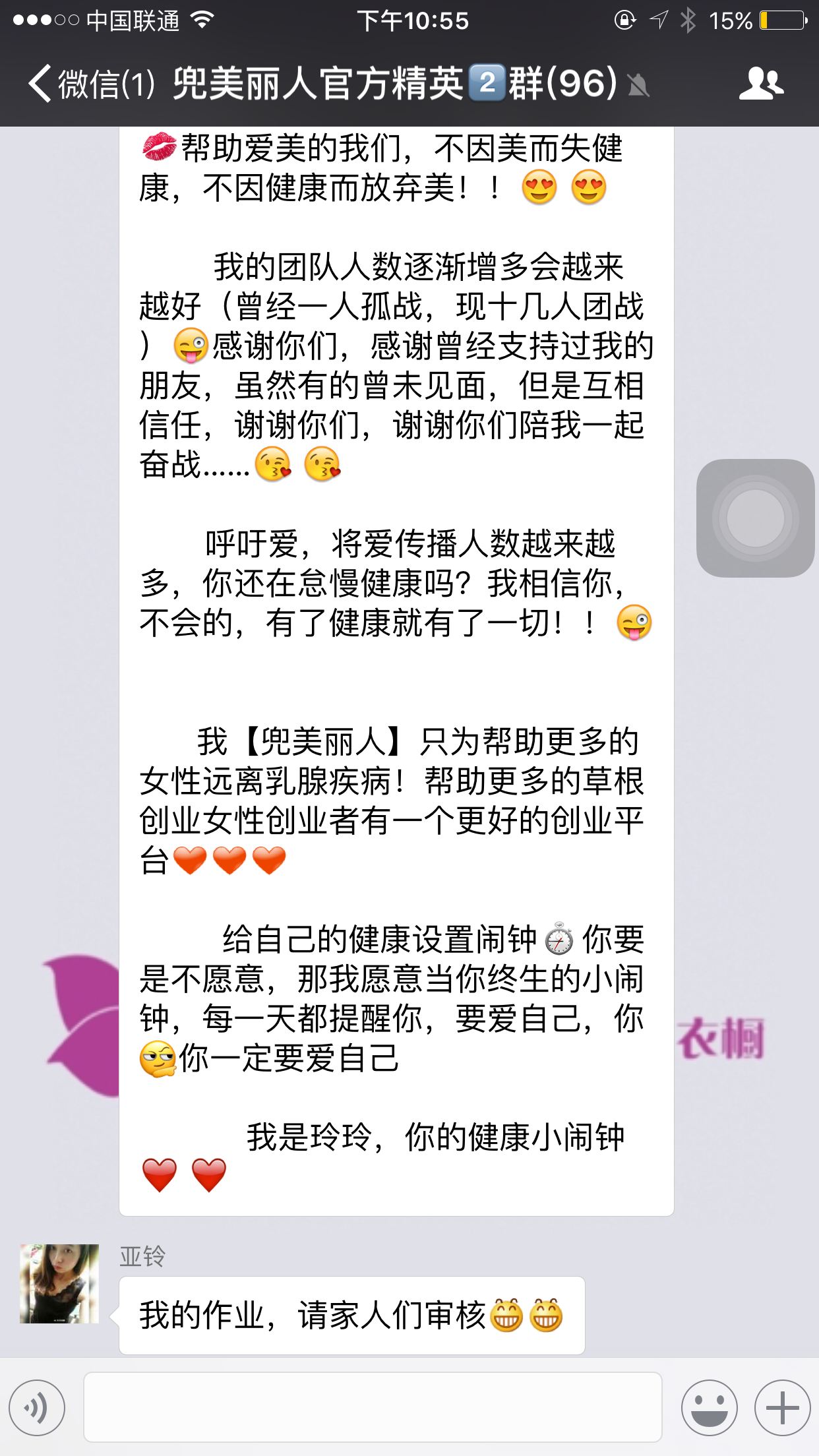Open the emoji sticker panel
819x1456 pixels.
tap(709, 1408)
